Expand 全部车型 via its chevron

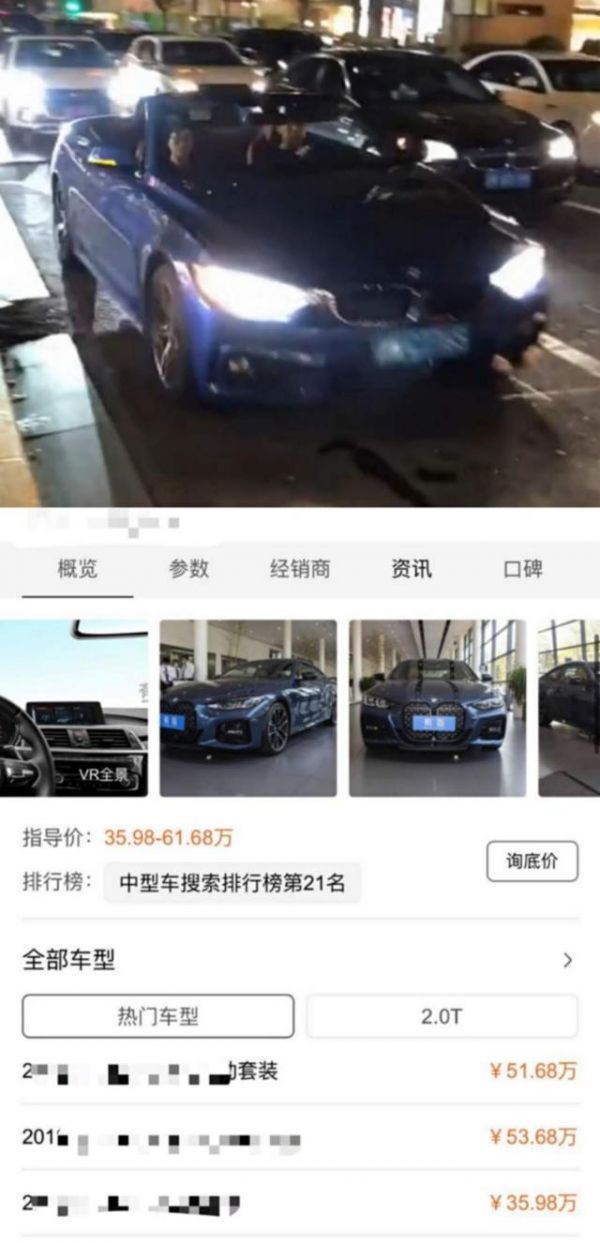coord(567,960)
